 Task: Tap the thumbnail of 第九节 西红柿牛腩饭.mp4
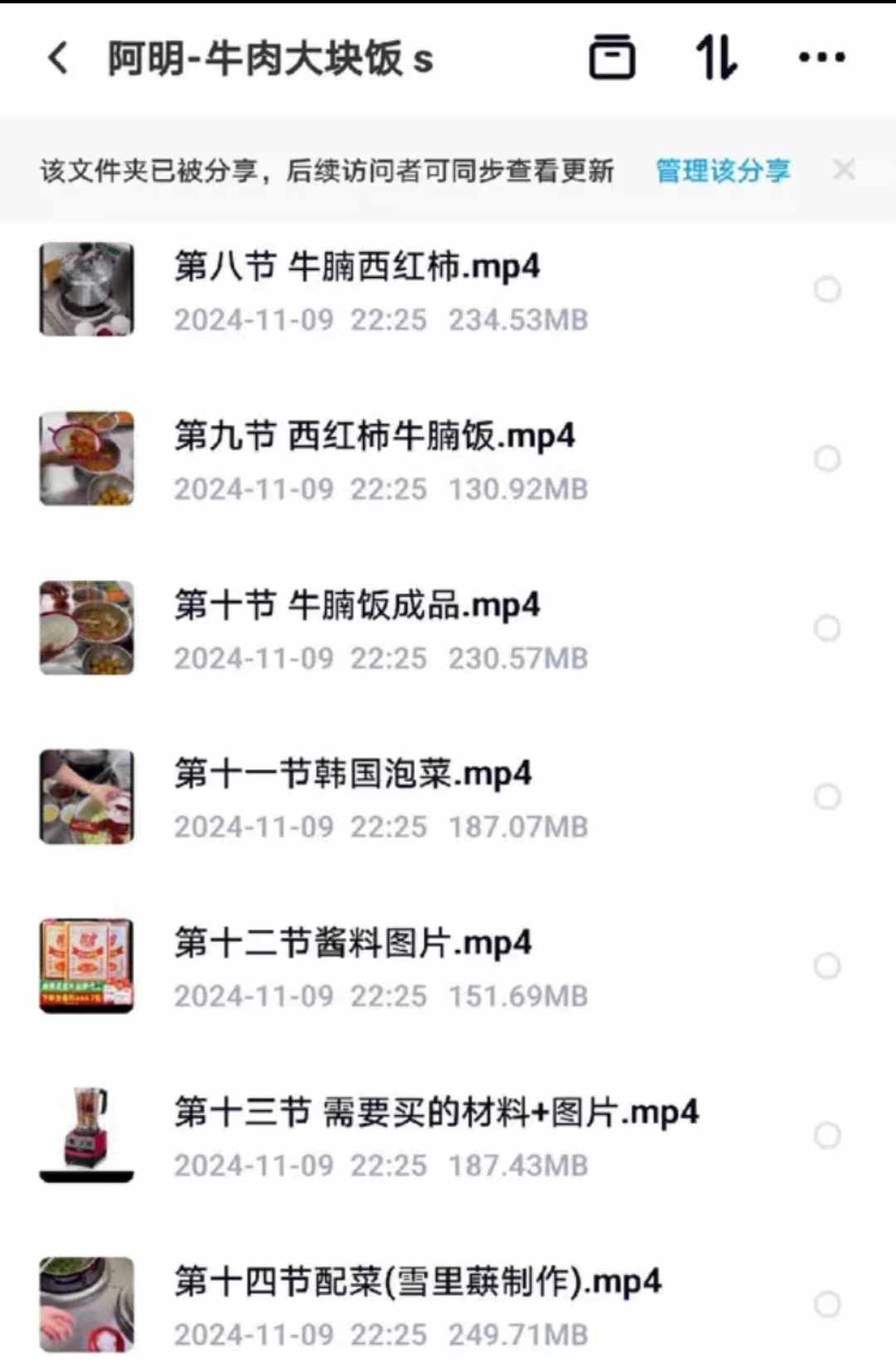pos(86,458)
